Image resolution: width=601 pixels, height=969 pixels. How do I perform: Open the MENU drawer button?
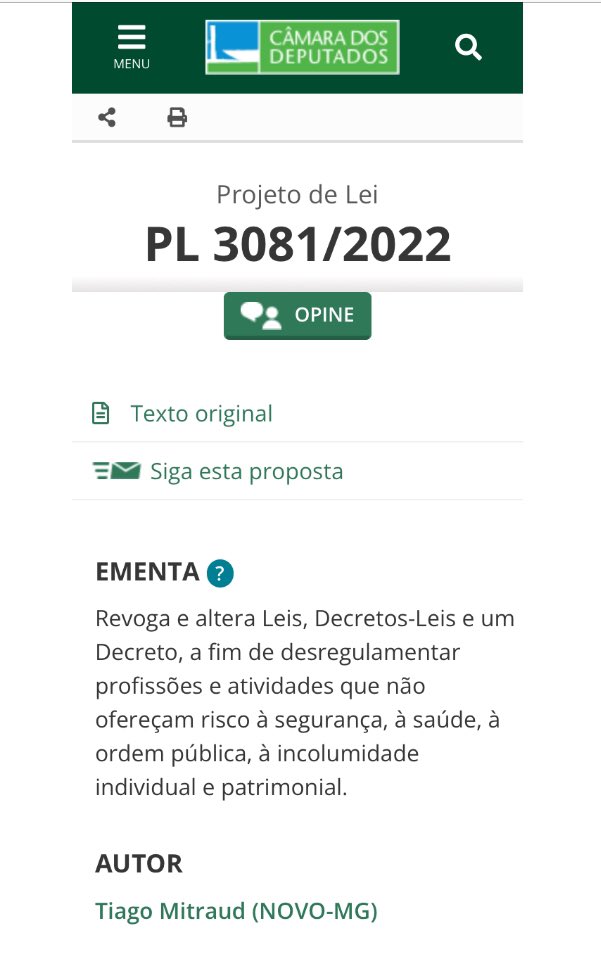point(131,47)
